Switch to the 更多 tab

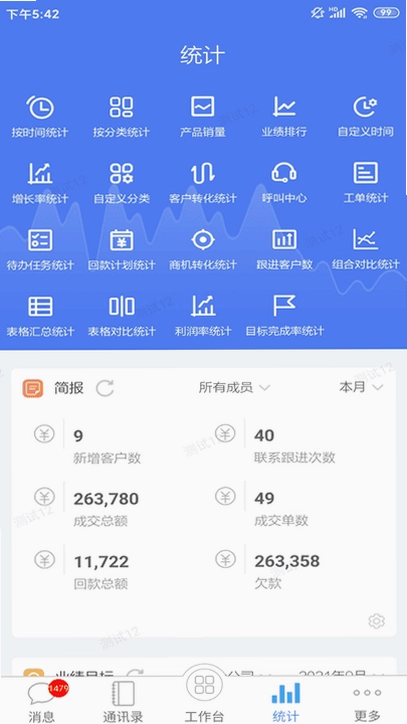pos(367,701)
